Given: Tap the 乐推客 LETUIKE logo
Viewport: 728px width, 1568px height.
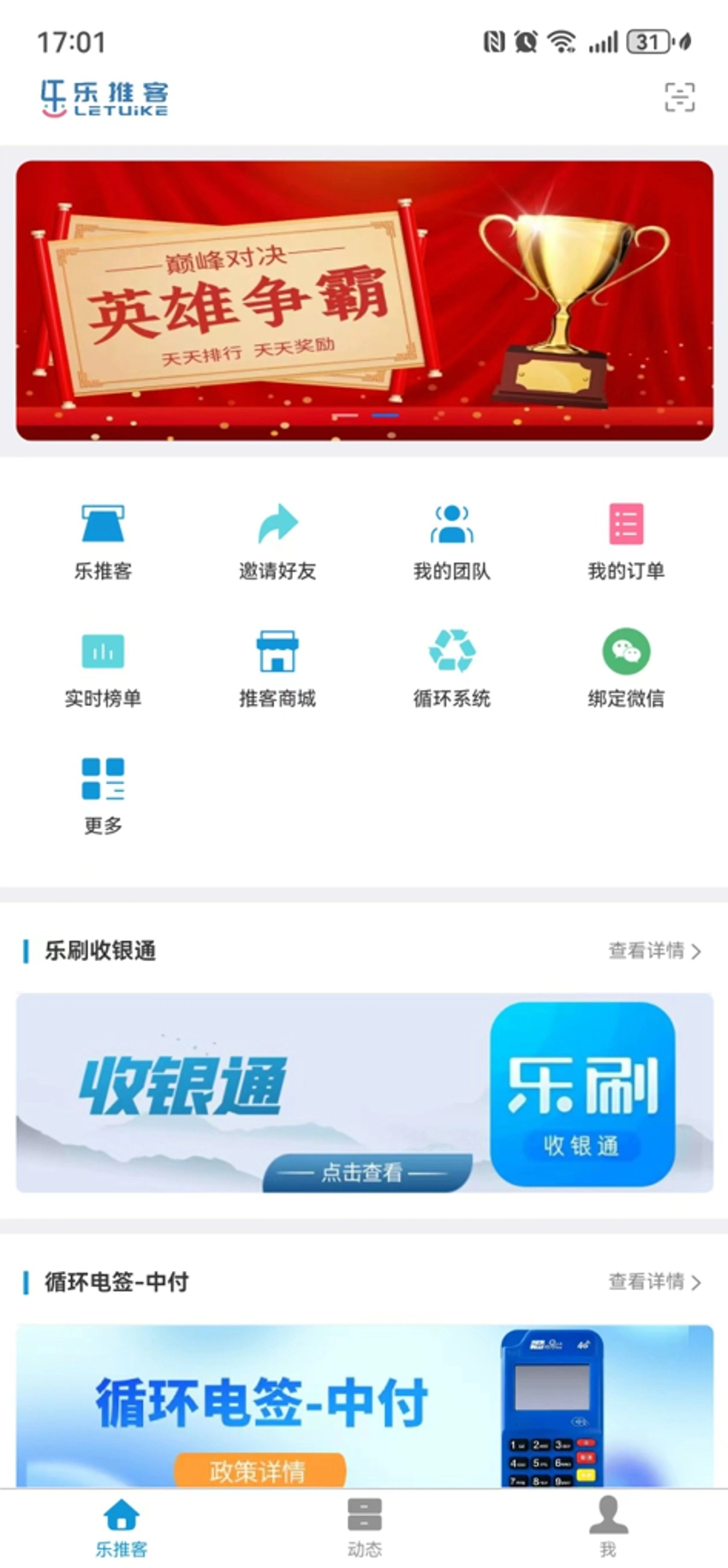Looking at the screenshot, I should click(x=103, y=98).
